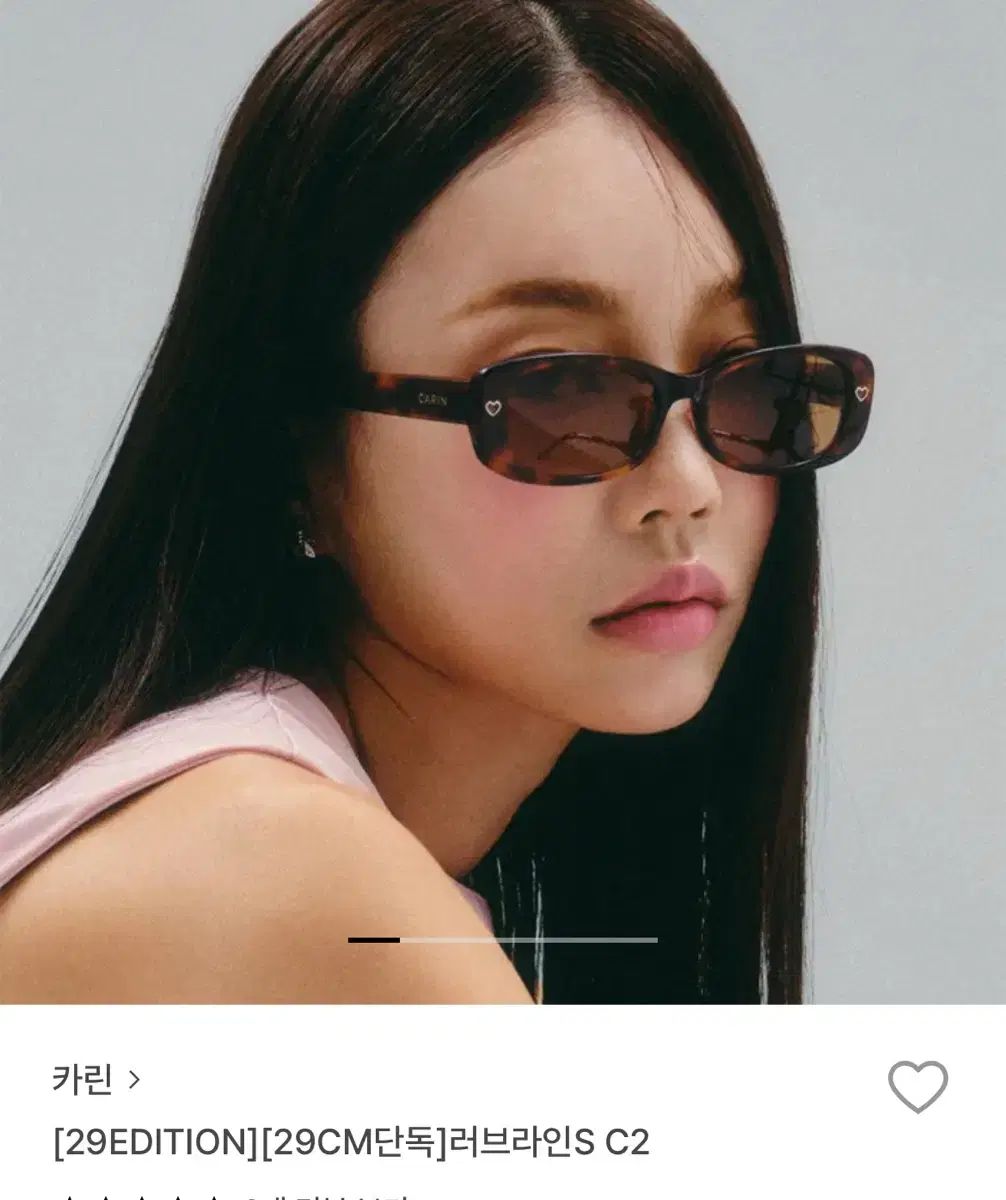Open the sunglasses product image
Image resolution: width=1006 pixels, height=1200 pixels.
(x=503, y=500)
